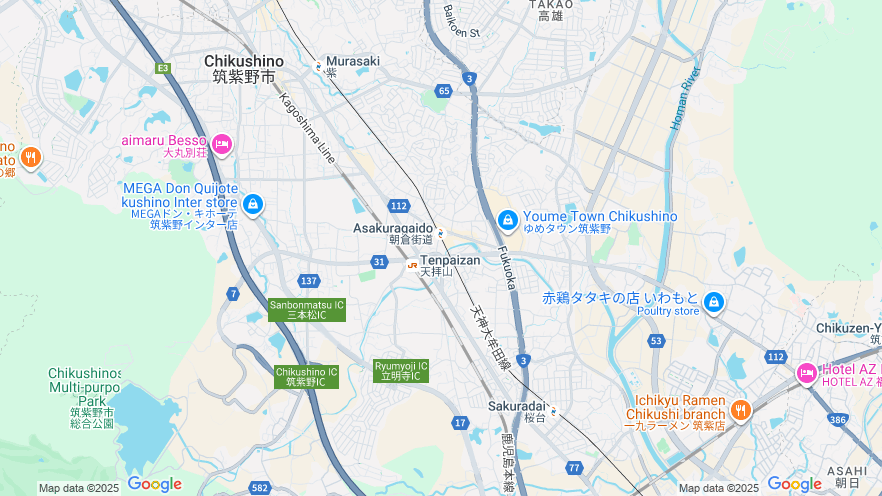Screen dimensions: 882x496
Task: Tap the Sakuradai station marker
Action: [552, 408]
